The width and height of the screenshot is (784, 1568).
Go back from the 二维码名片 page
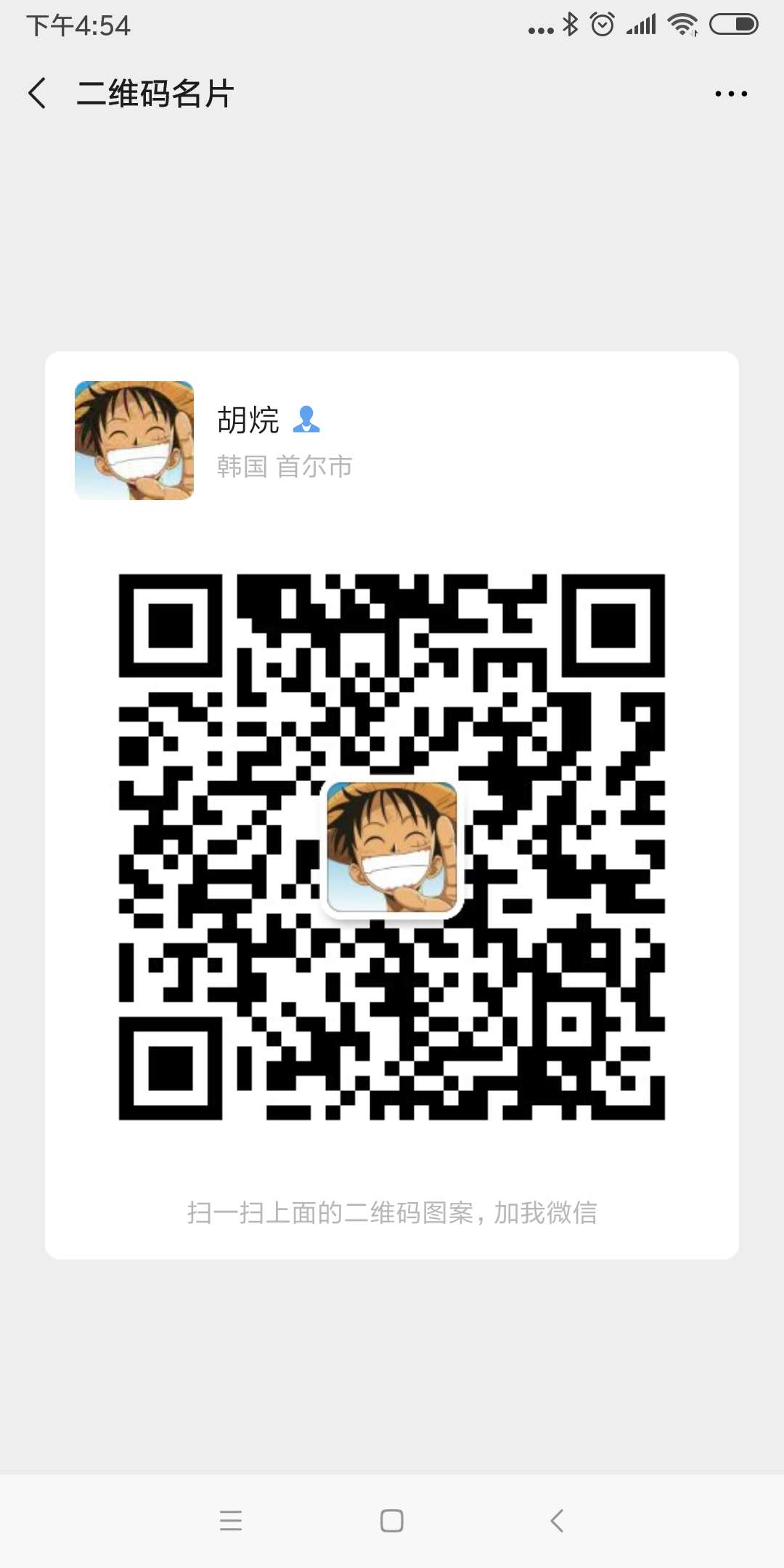point(38,94)
